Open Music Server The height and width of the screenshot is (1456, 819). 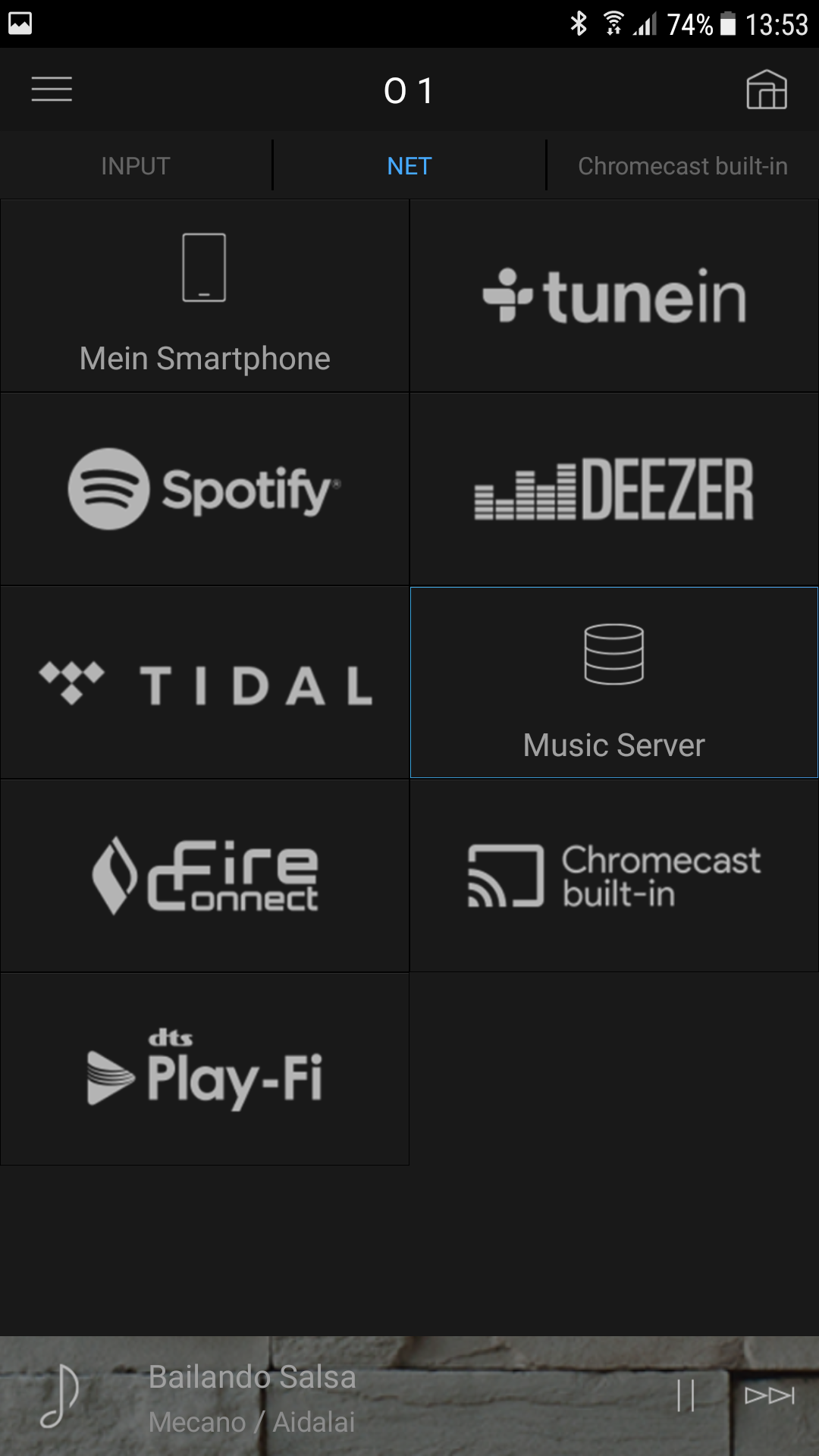click(614, 682)
